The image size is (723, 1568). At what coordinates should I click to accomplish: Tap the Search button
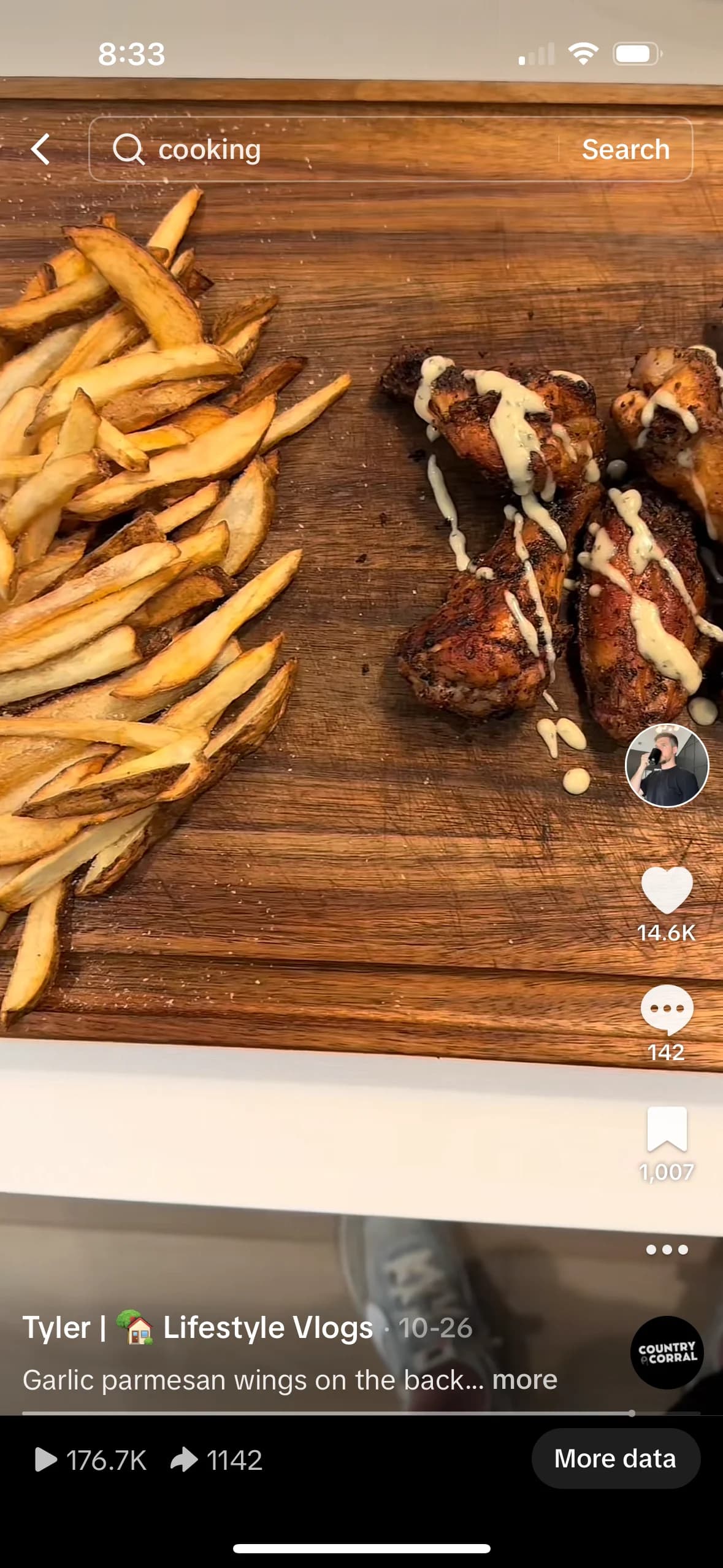coord(625,150)
